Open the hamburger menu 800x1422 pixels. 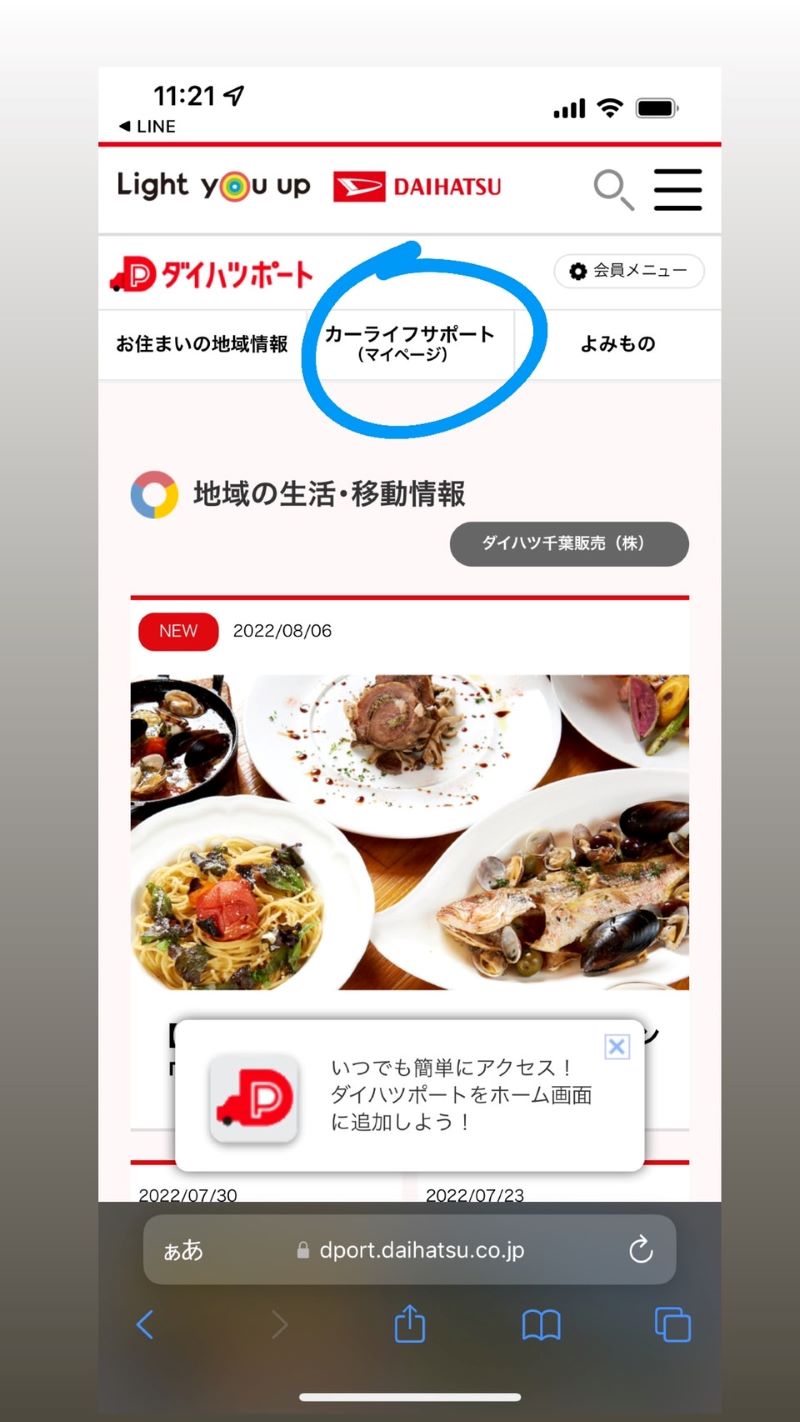click(677, 188)
